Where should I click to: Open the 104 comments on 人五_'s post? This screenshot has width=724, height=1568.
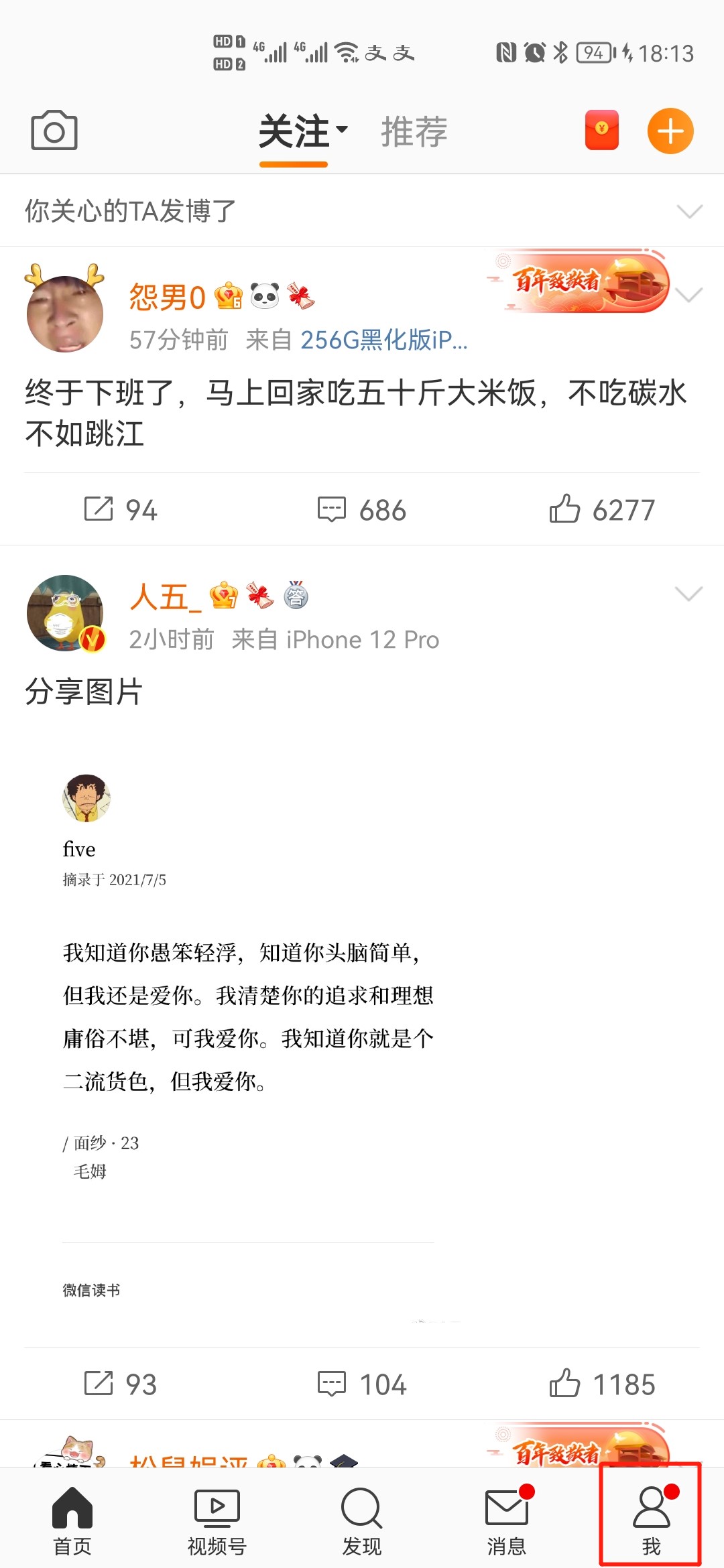[362, 1384]
